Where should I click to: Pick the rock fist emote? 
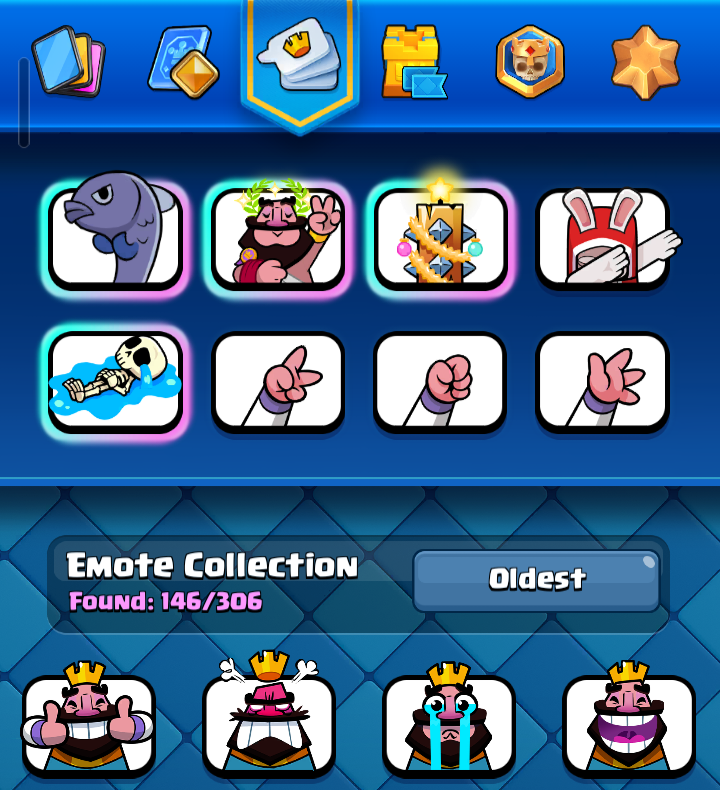(440, 382)
